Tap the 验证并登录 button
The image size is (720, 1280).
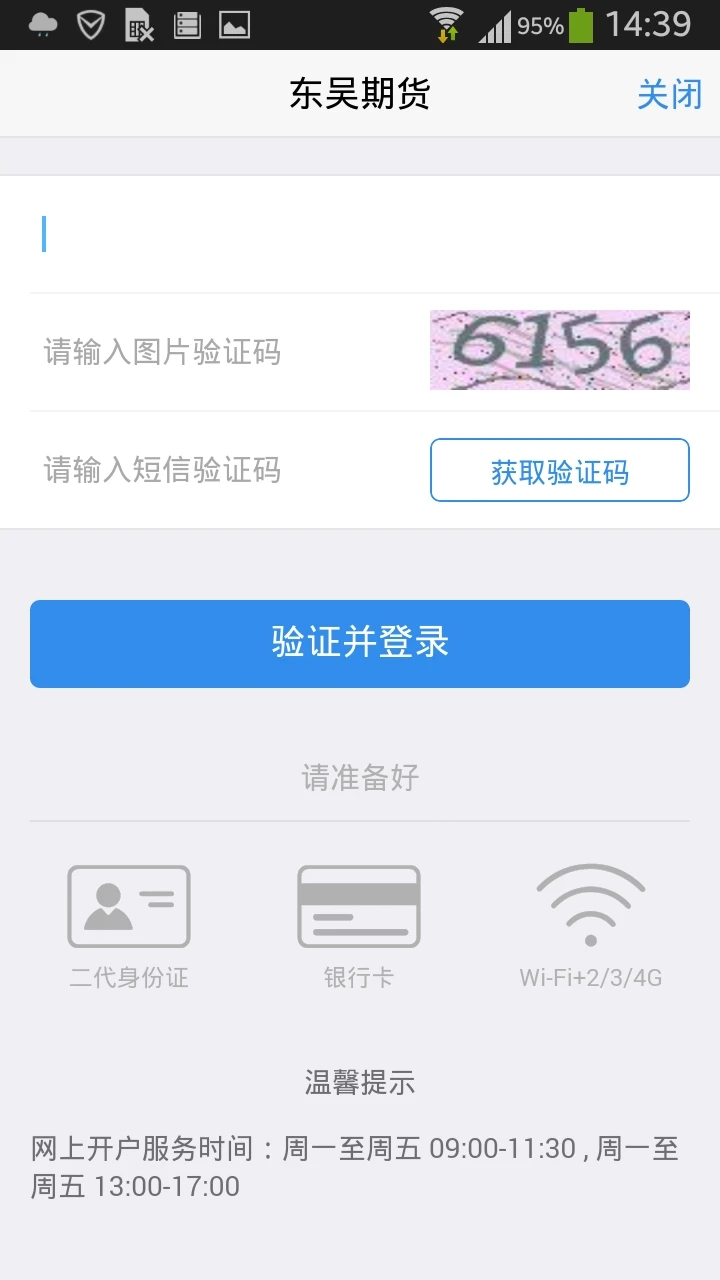click(x=360, y=643)
